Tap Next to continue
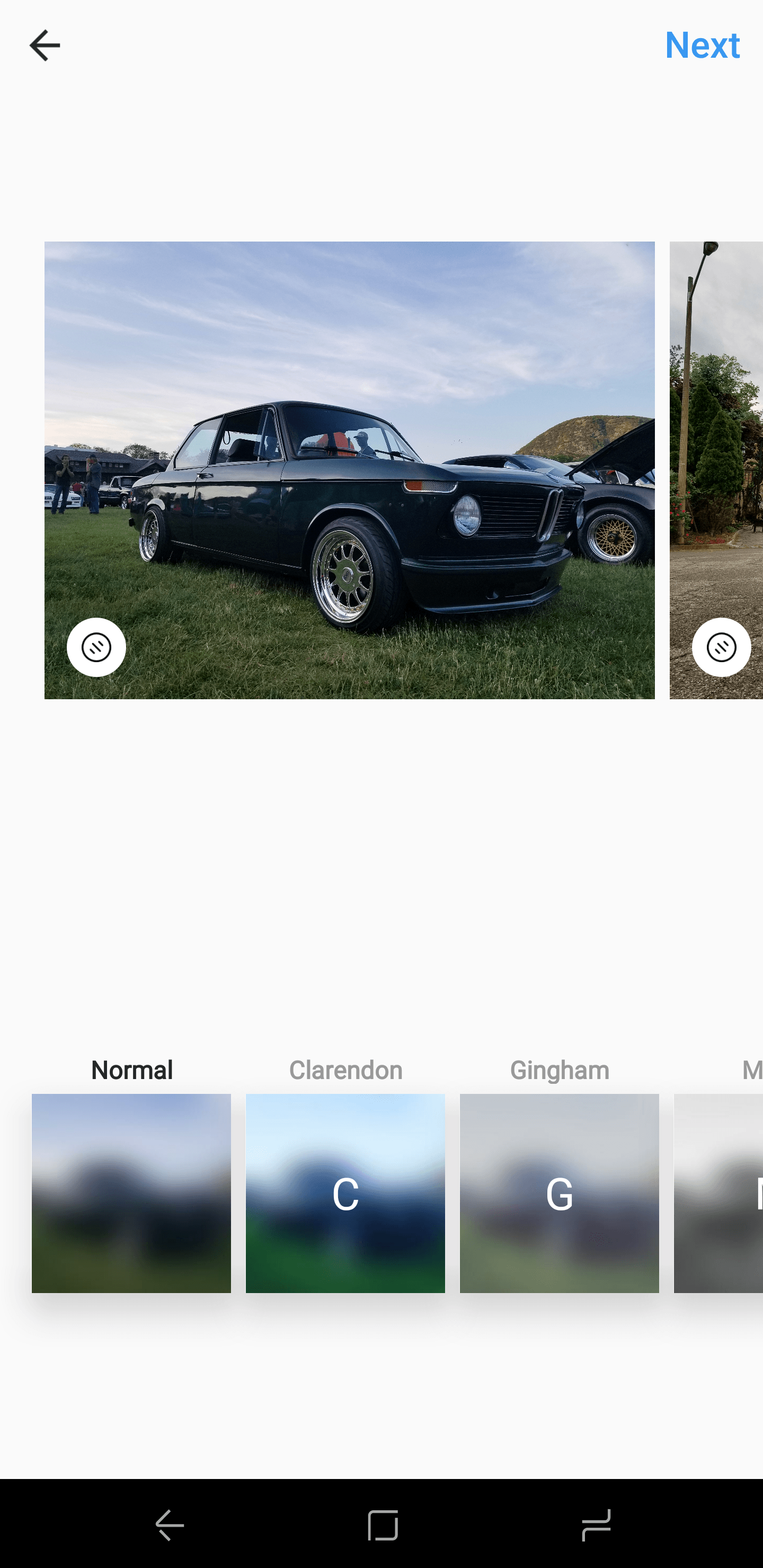 (x=702, y=46)
